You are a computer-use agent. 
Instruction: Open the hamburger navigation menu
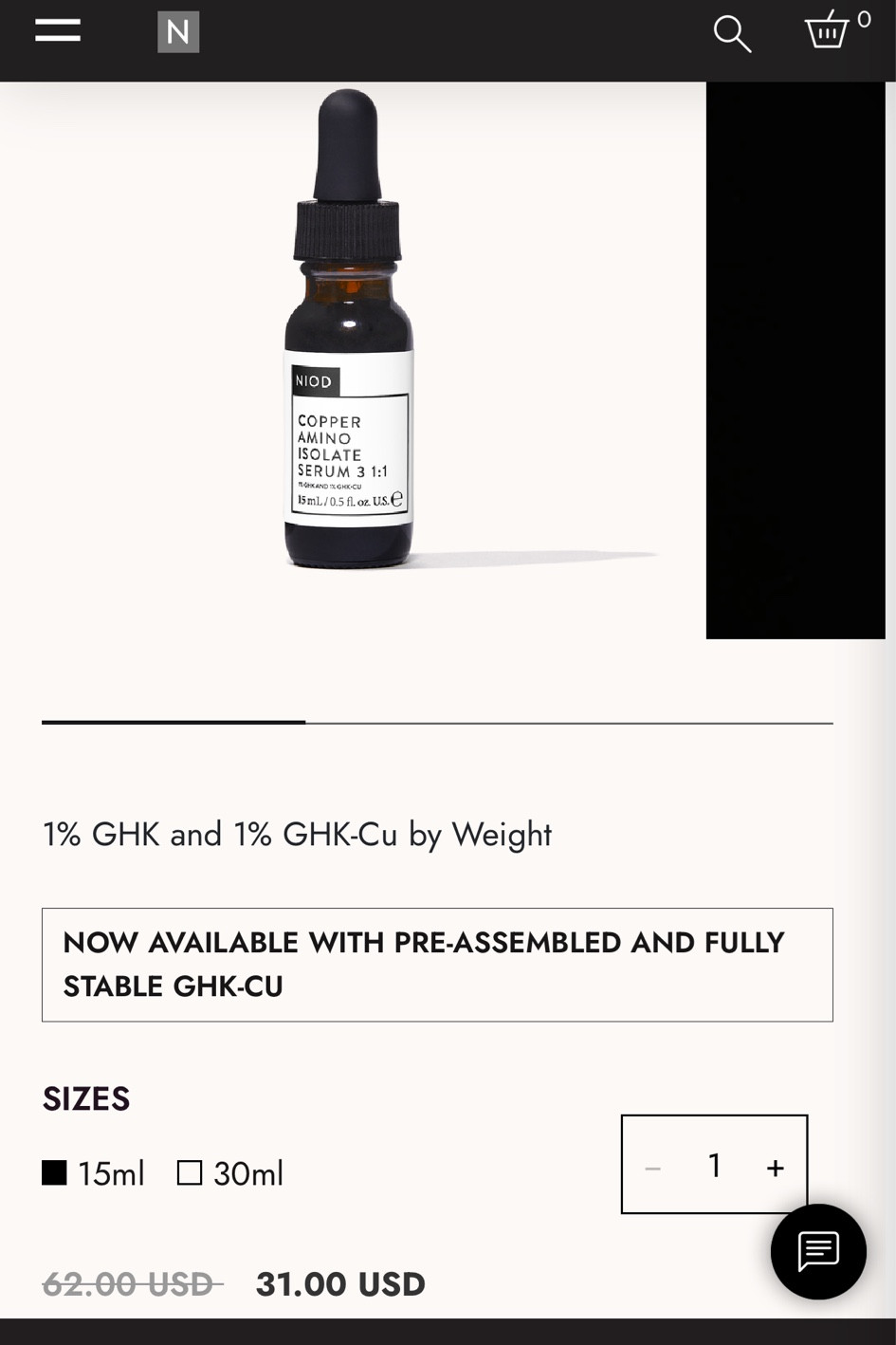pos(58,30)
